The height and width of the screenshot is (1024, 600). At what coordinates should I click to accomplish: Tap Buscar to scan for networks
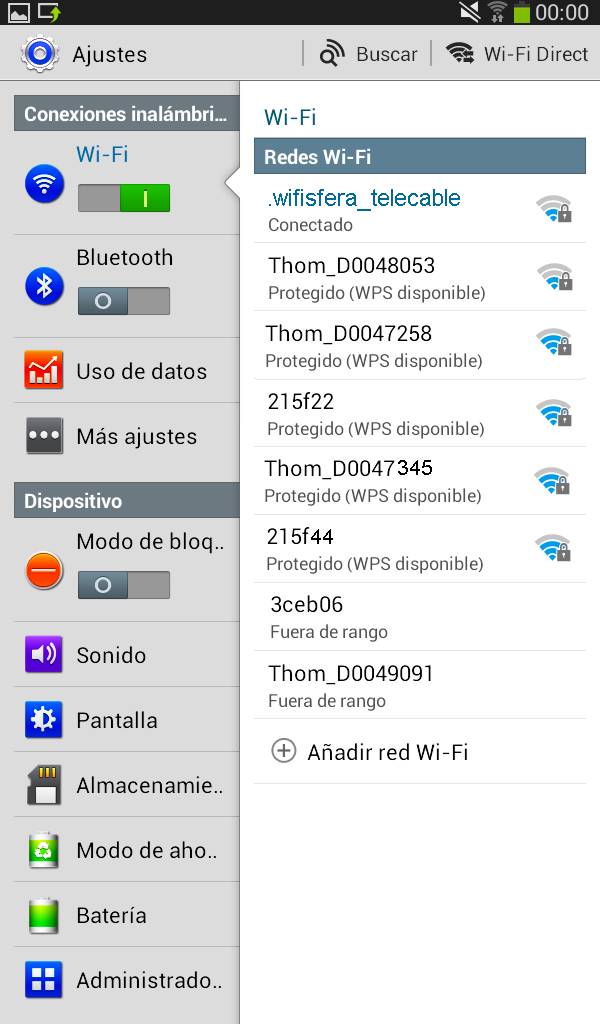(x=368, y=54)
